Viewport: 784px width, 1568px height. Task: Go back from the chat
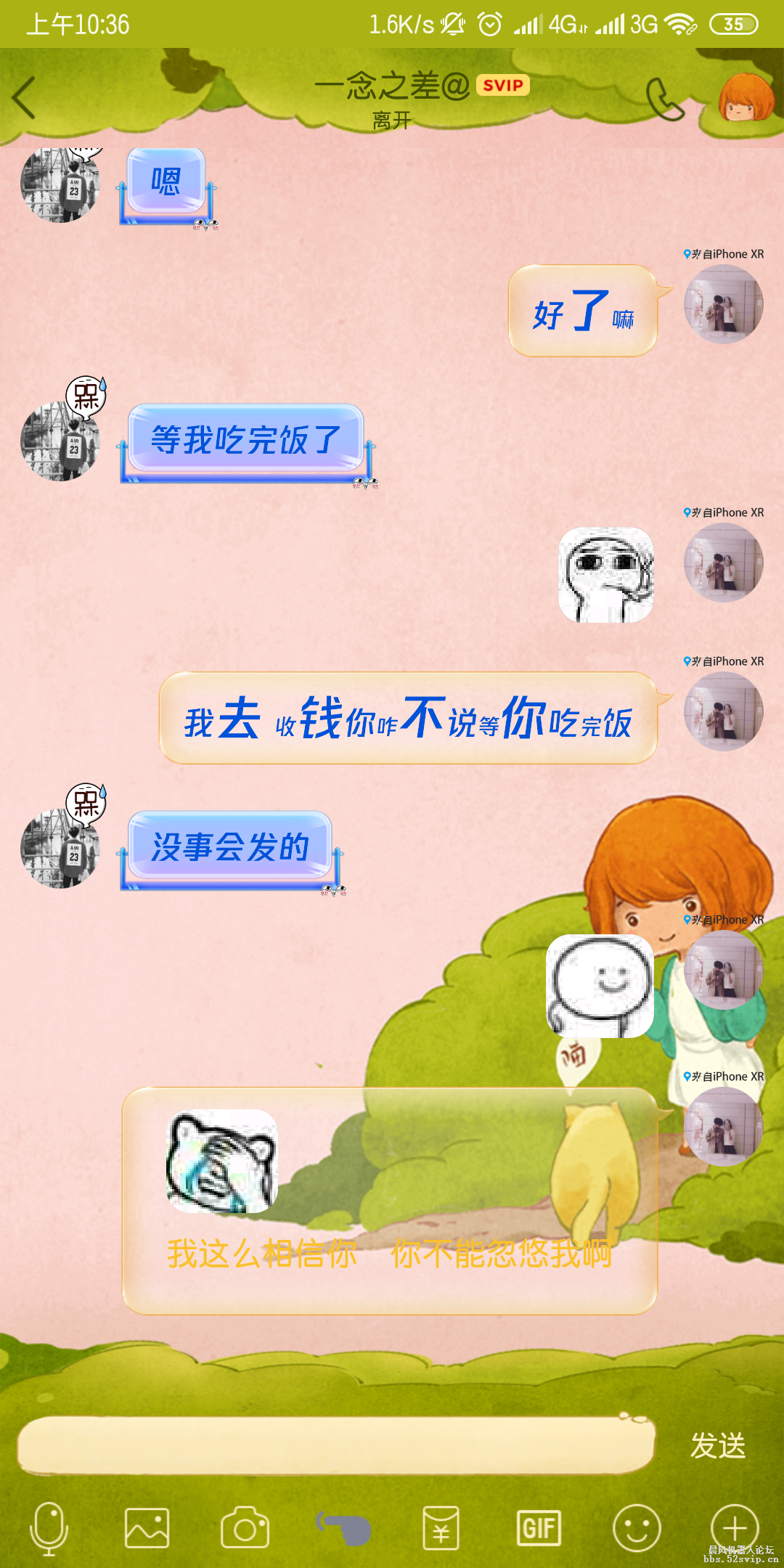coord(25,98)
